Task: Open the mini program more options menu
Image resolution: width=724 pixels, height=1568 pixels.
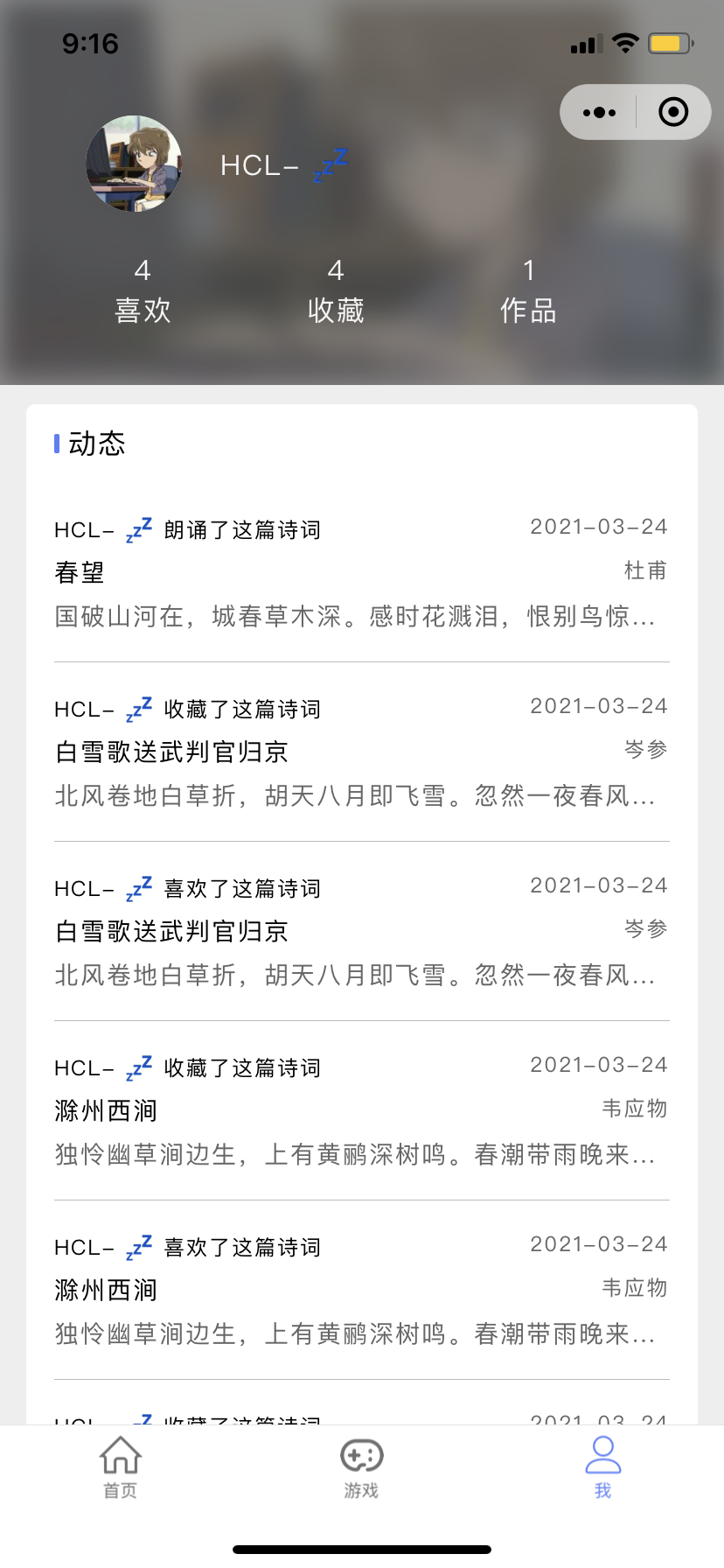Action: [x=599, y=112]
